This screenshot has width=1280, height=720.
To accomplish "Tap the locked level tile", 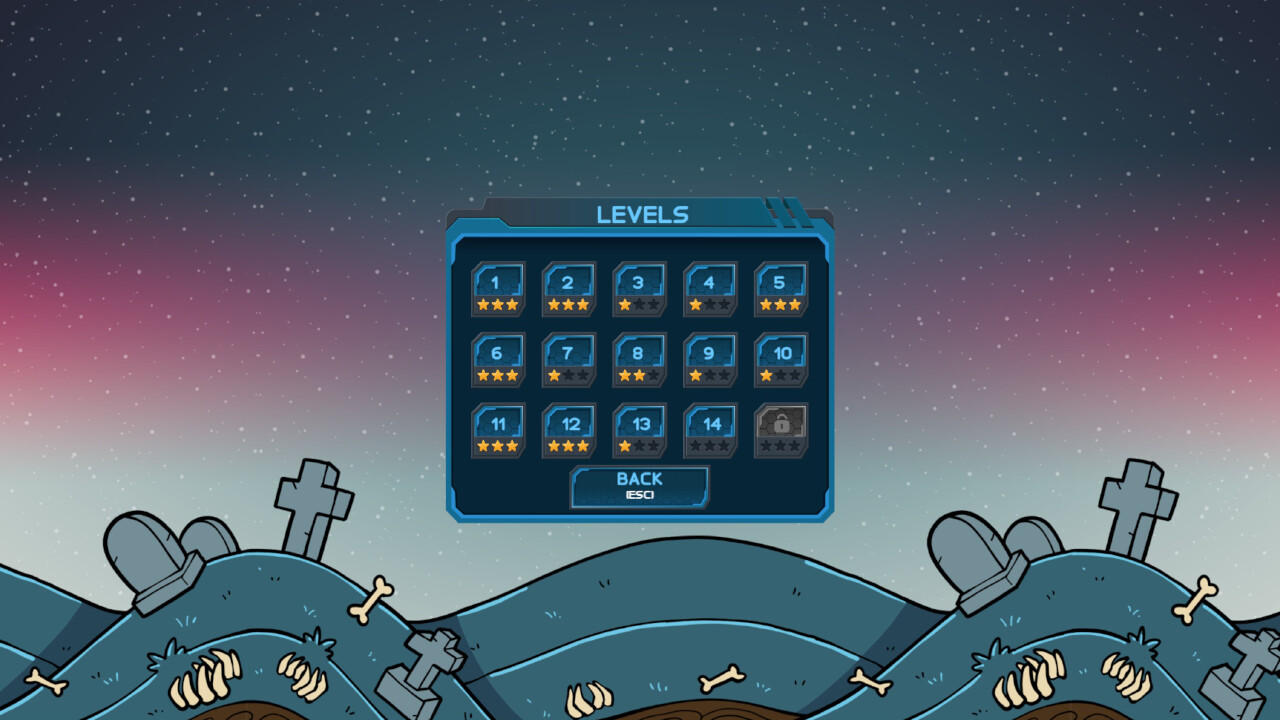I will 781,430.
